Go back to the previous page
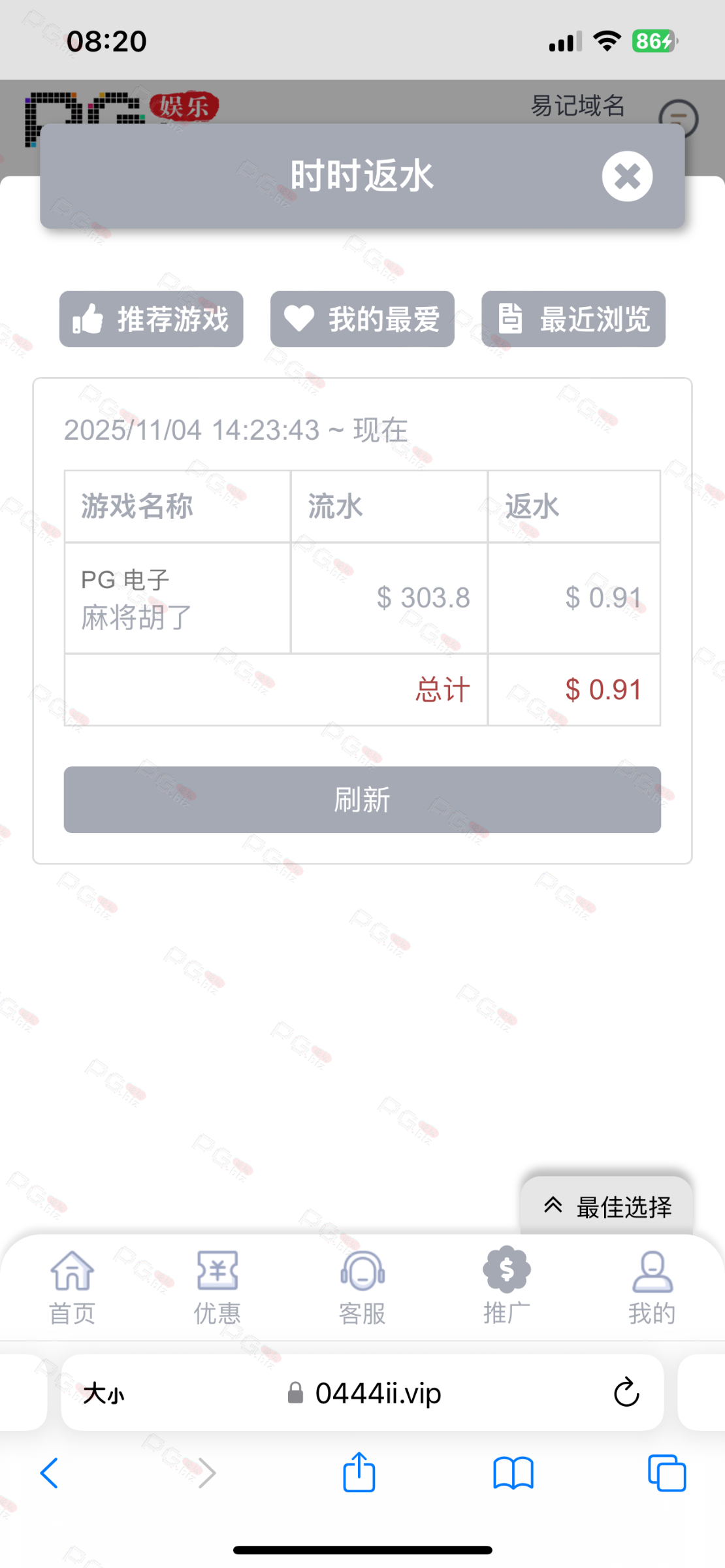Viewport: 725px width, 1568px height. click(x=50, y=1473)
